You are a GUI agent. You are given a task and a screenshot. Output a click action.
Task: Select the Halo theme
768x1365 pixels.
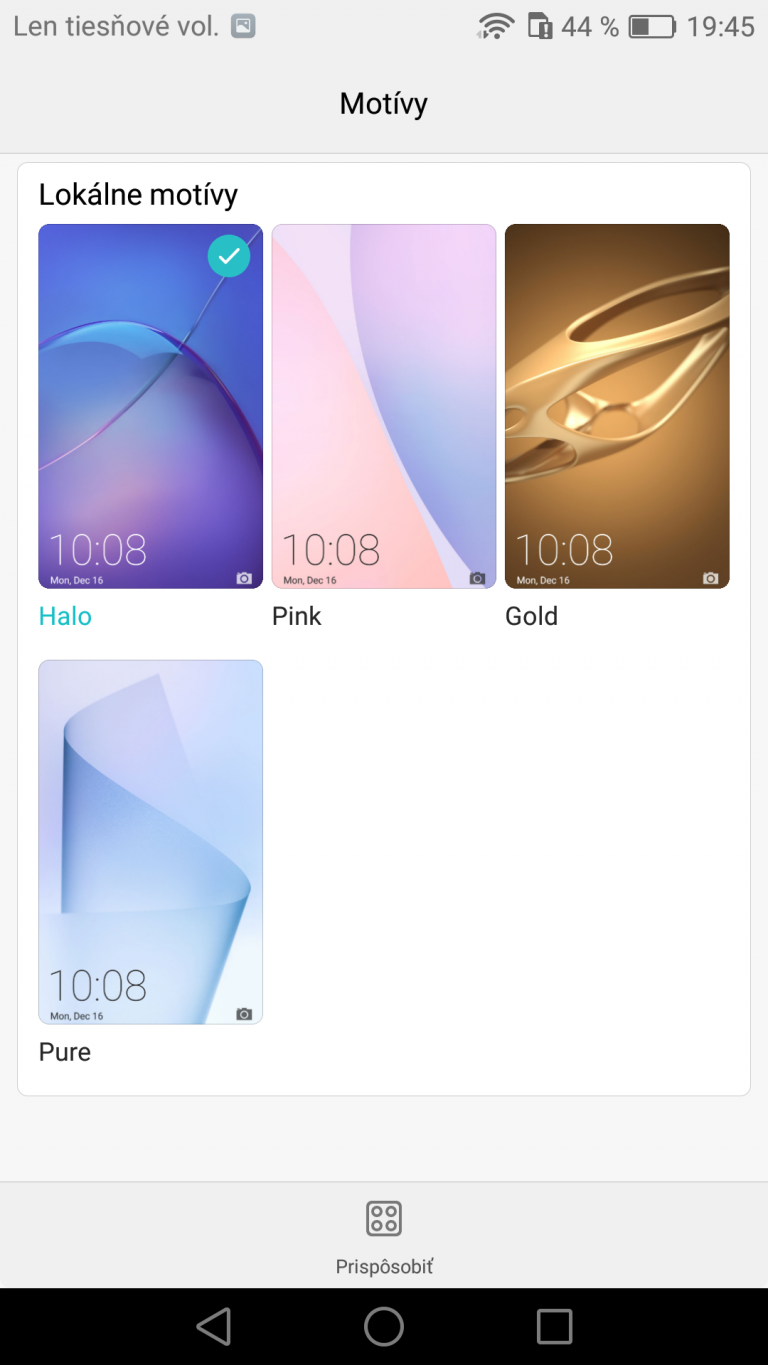(x=150, y=406)
